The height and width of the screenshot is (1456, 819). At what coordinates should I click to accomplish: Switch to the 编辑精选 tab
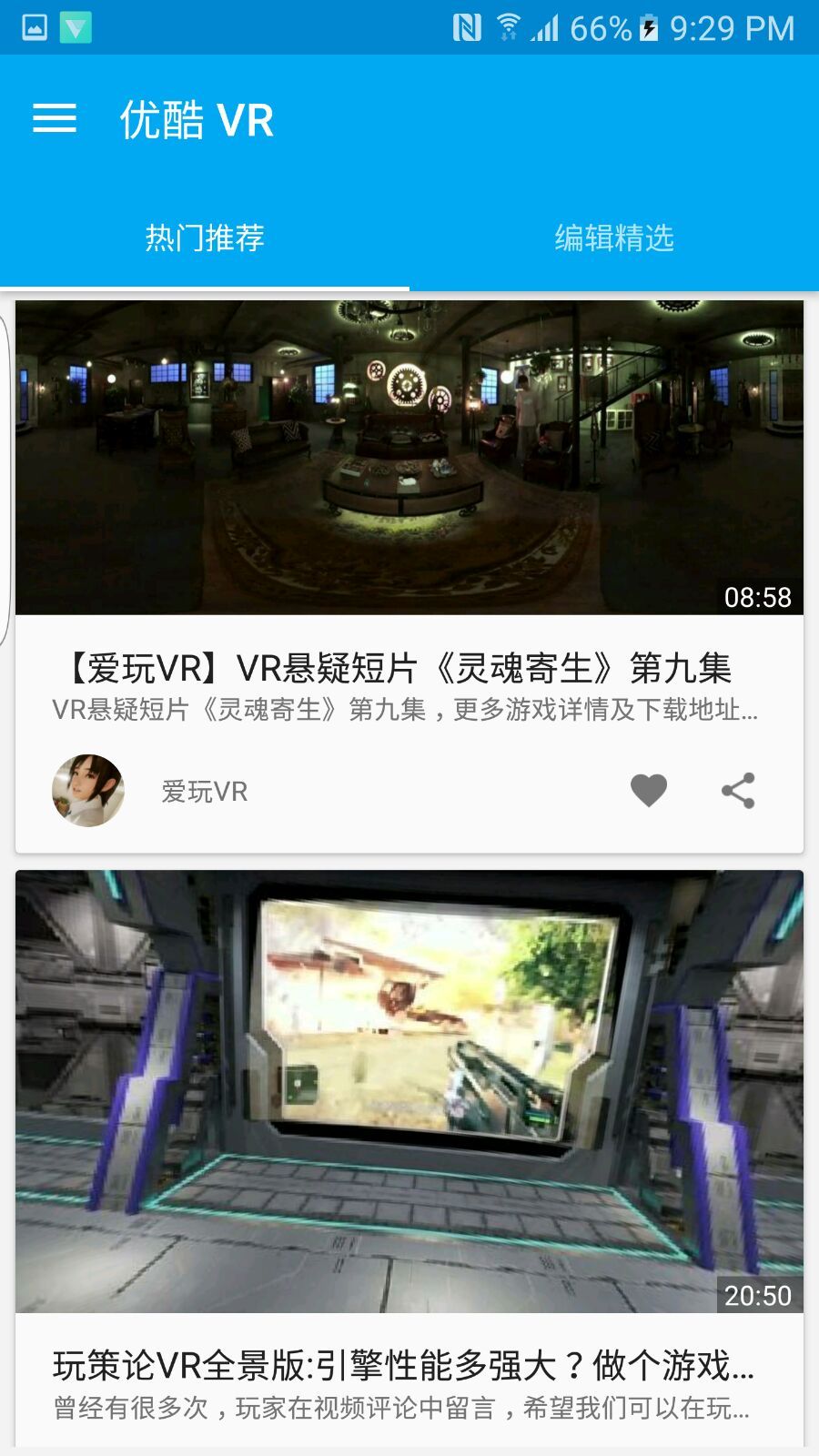615,237
